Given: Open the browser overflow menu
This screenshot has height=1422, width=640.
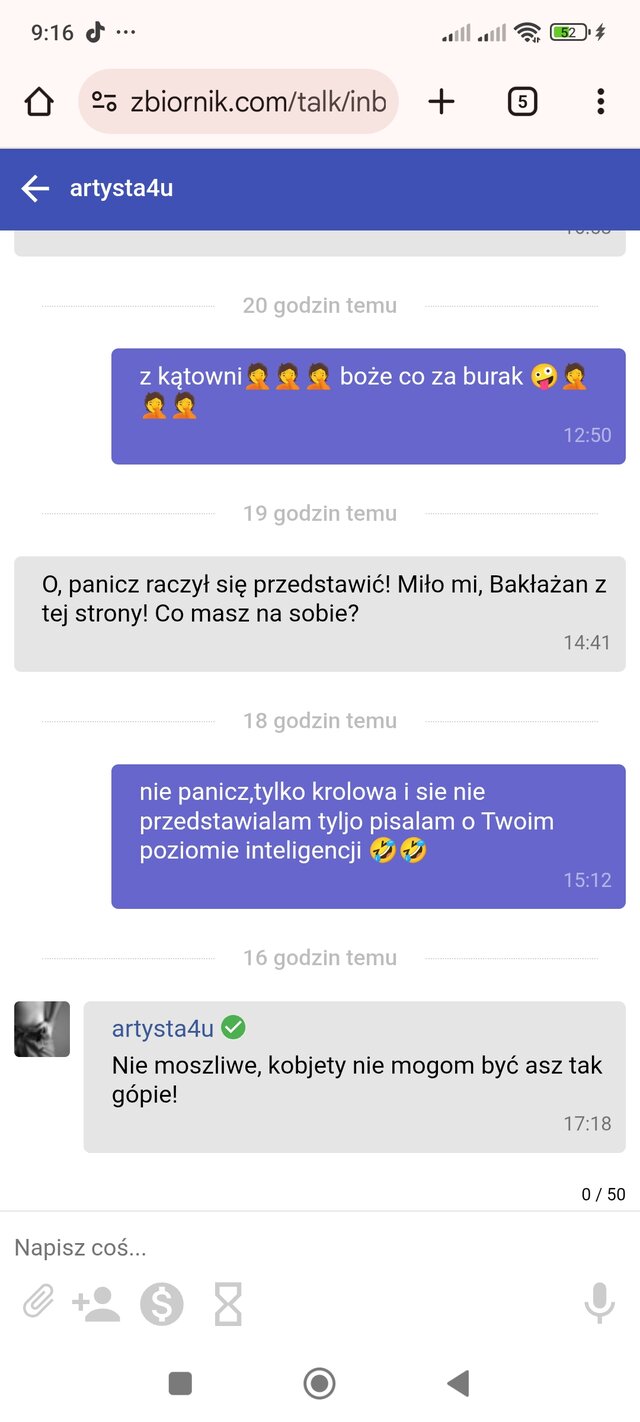Looking at the screenshot, I should point(600,101).
